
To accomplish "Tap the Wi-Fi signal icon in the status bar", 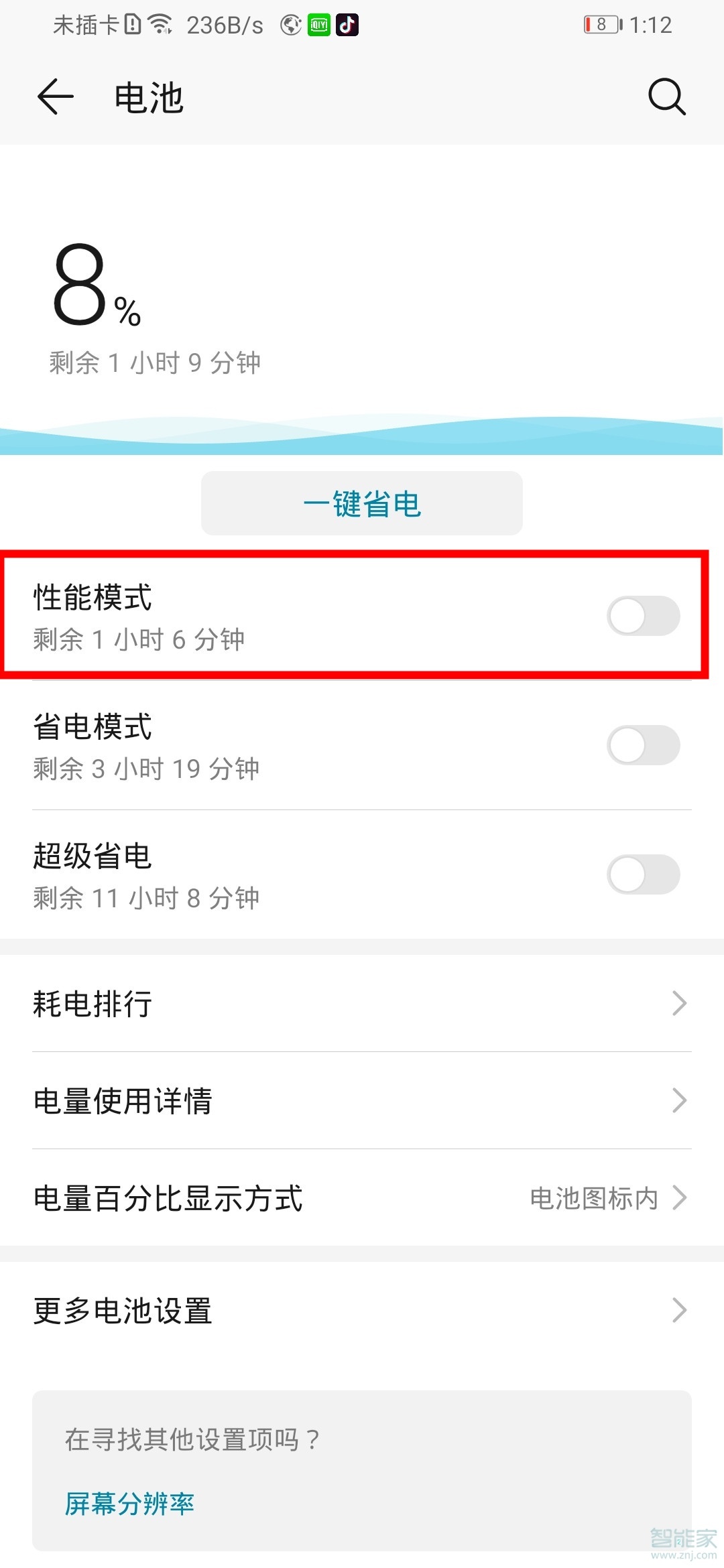I will (159, 25).
